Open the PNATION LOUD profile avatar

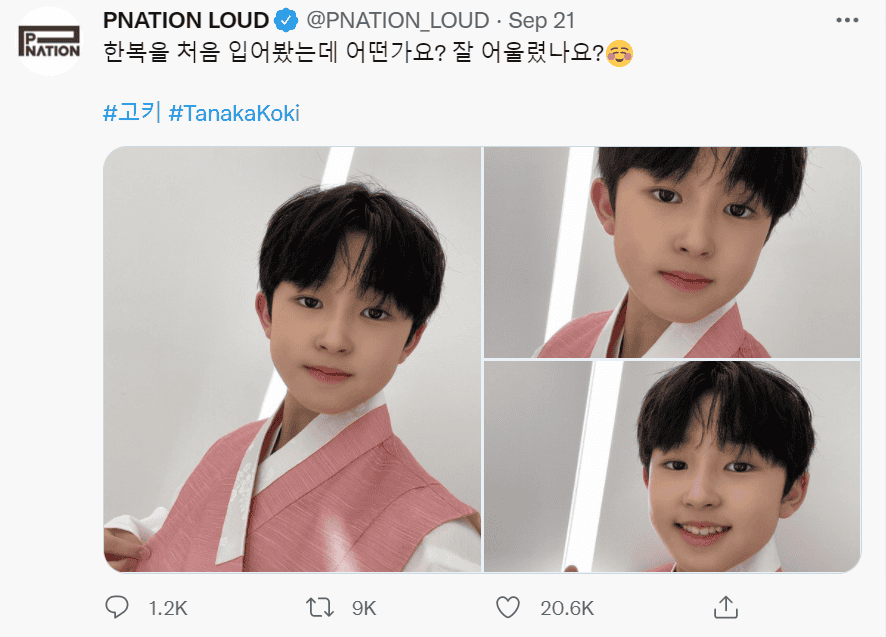pos(50,41)
